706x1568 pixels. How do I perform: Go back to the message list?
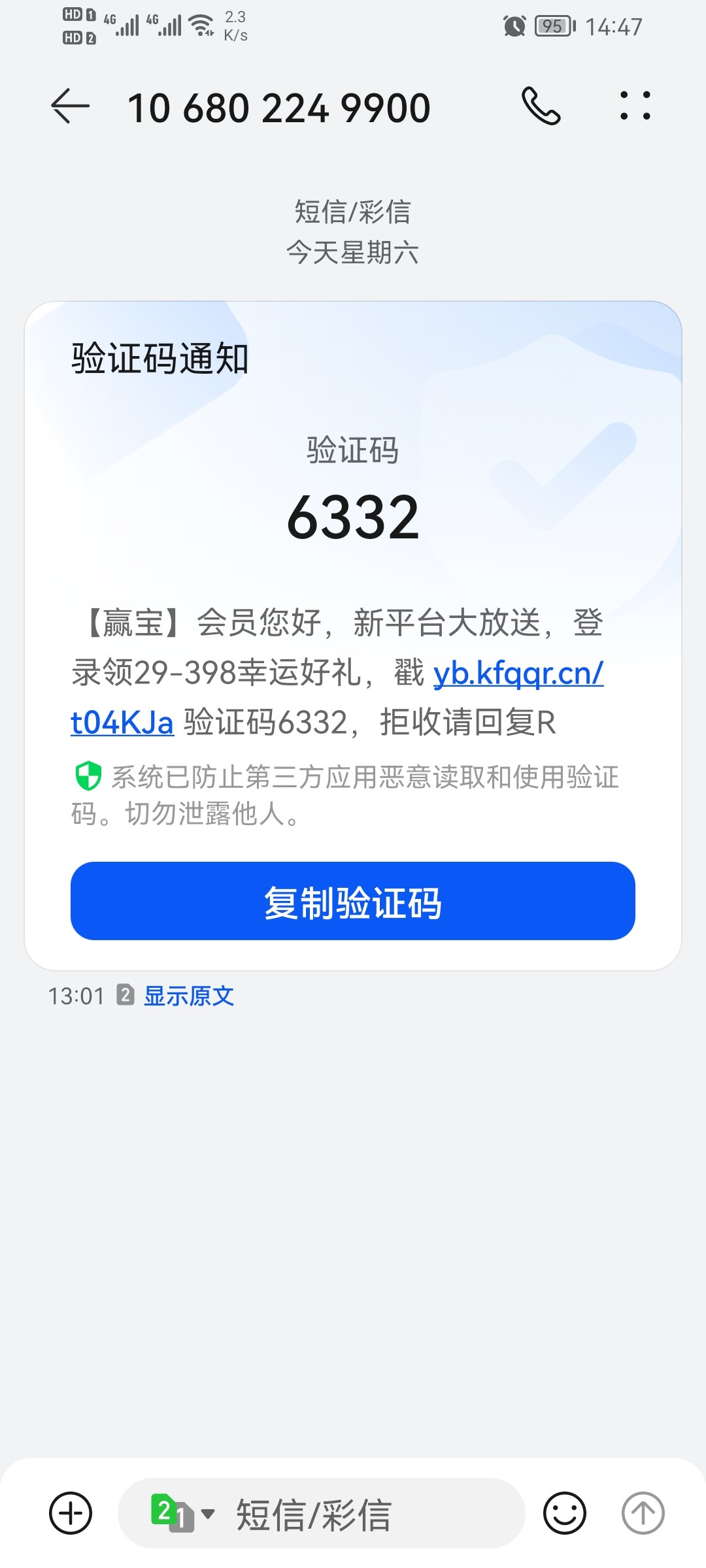click(x=70, y=106)
